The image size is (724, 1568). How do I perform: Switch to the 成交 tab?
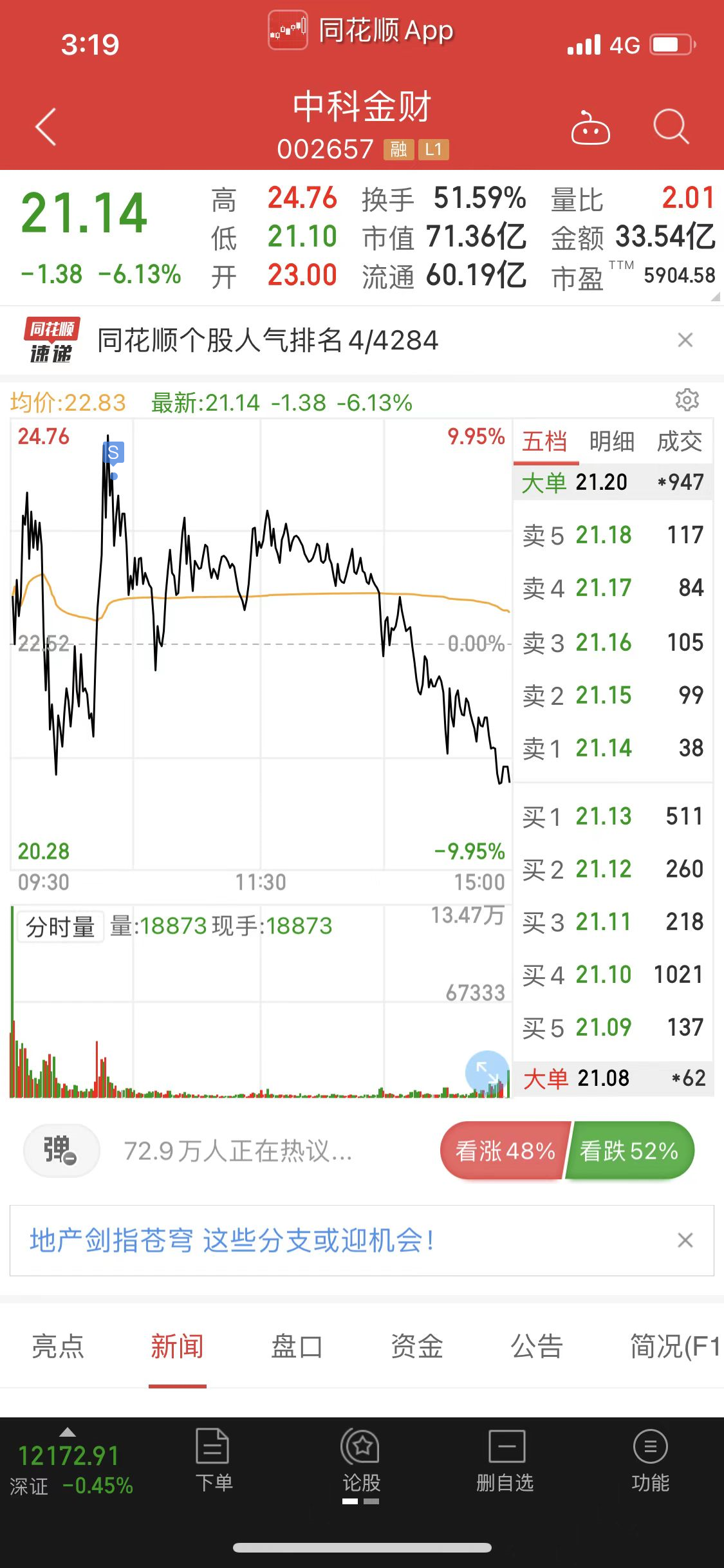coord(679,442)
